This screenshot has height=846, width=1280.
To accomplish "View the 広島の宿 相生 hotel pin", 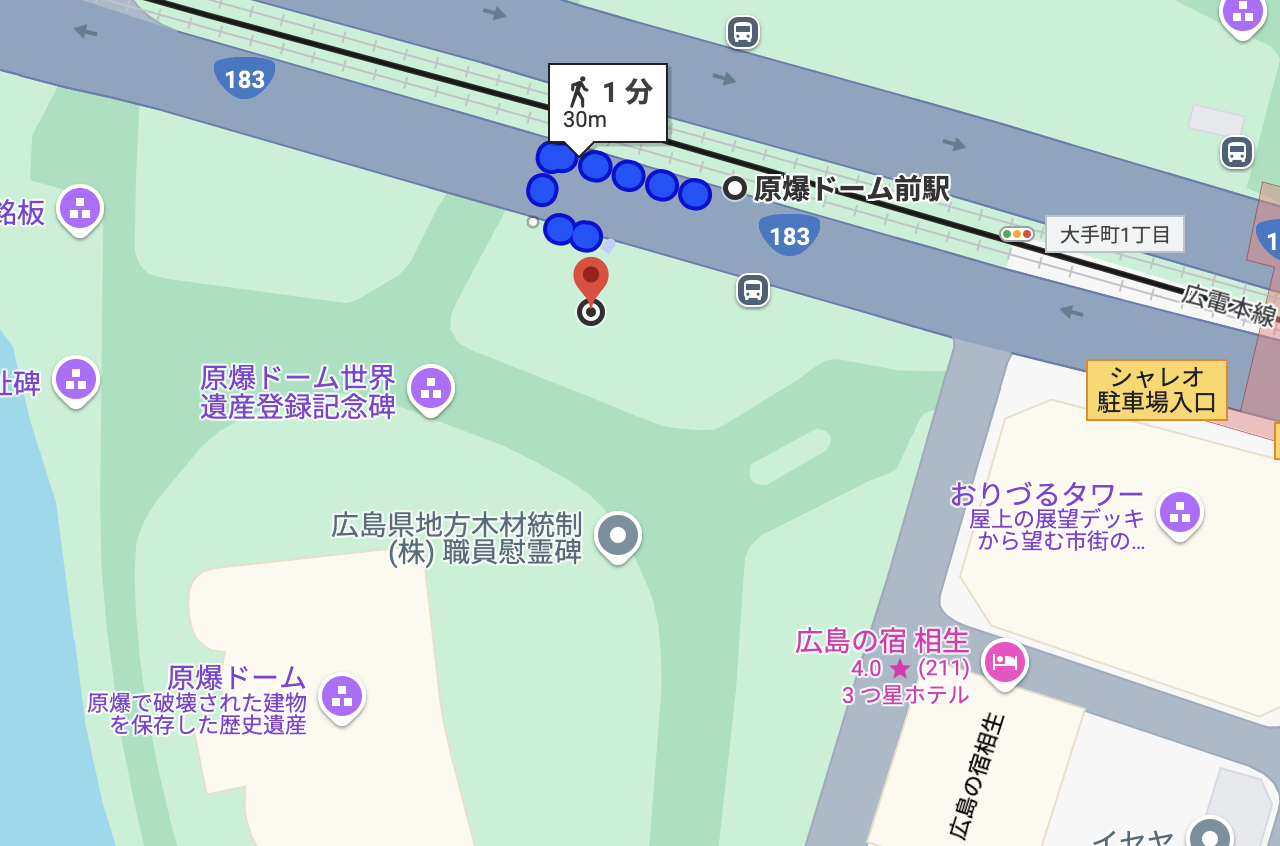I will click(x=1005, y=662).
